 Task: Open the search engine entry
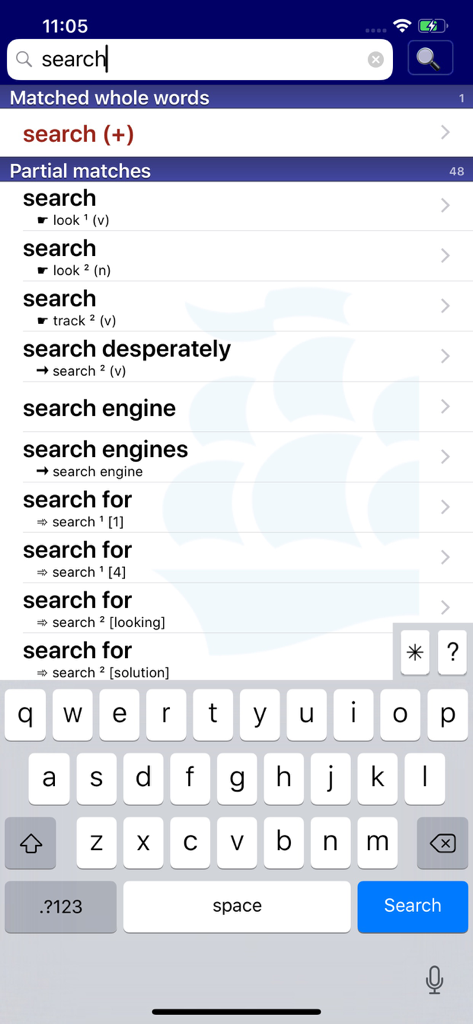pos(236,408)
